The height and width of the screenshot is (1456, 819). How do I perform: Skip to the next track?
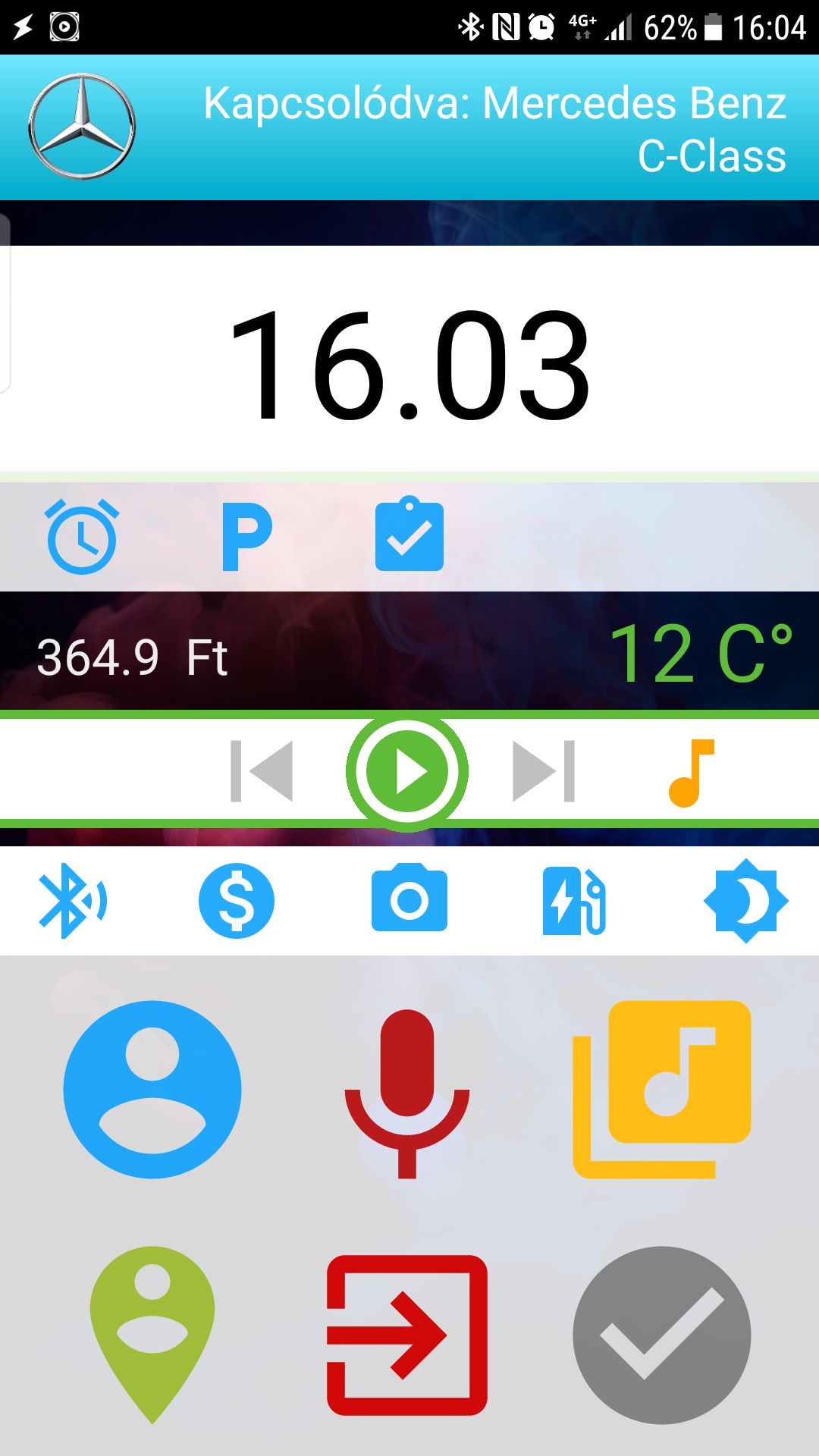[x=544, y=771]
